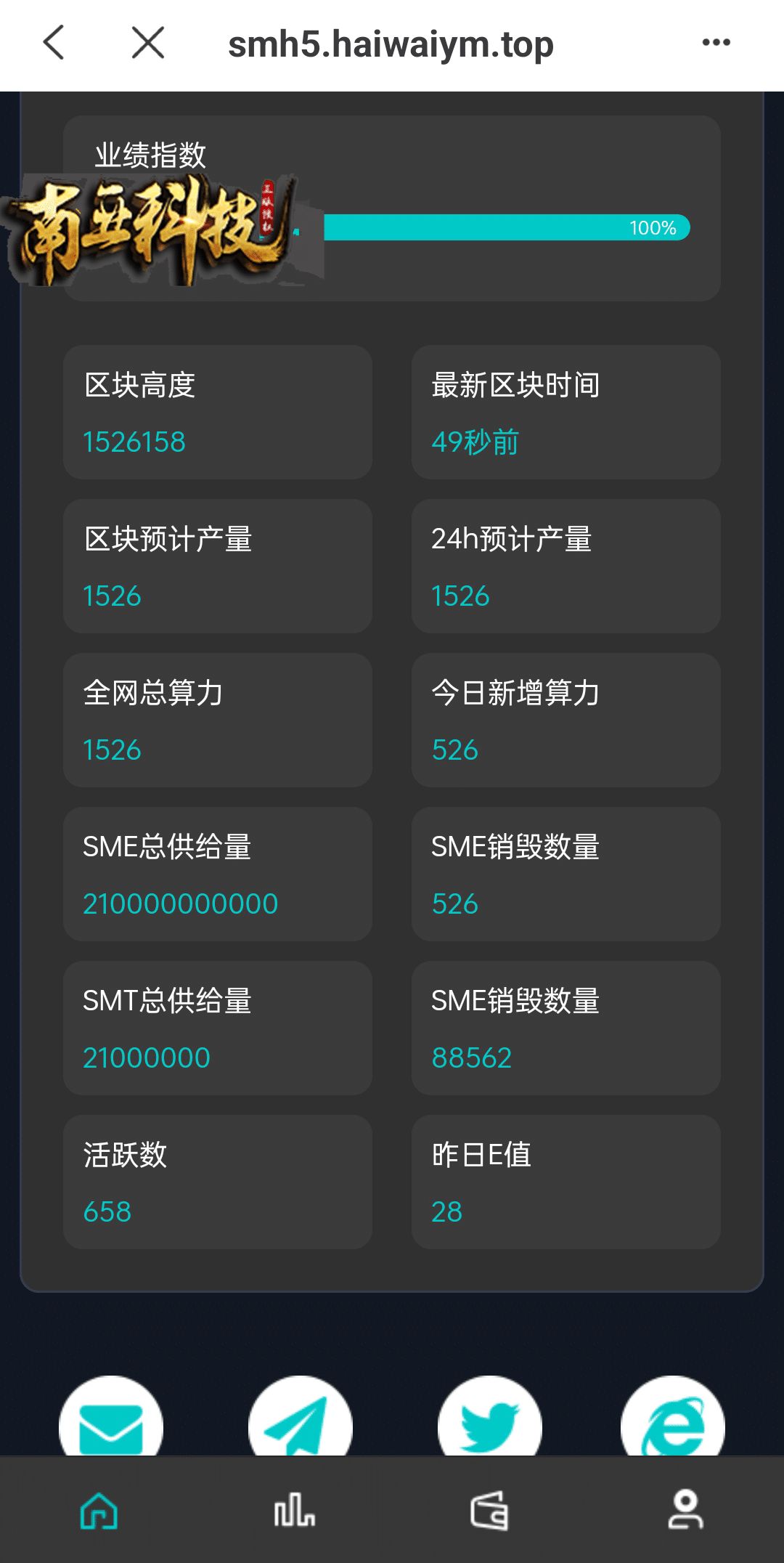The height and width of the screenshot is (1563, 784).
Task: Open the Internet Explorer website icon
Action: (x=673, y=1416)
